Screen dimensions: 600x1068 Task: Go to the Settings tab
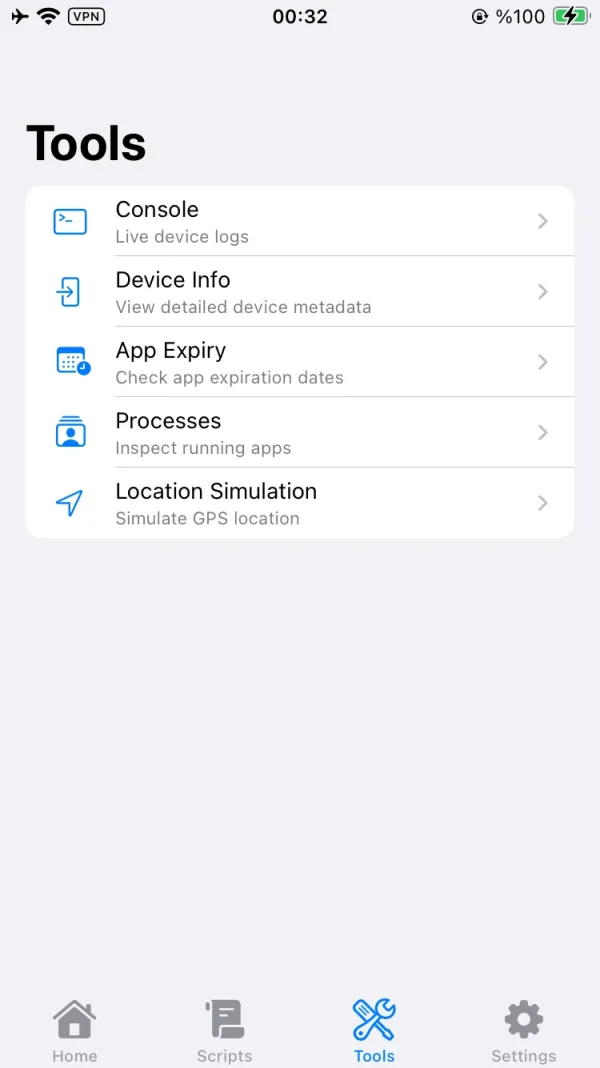pyautogui.click(x=524, y=1031)
